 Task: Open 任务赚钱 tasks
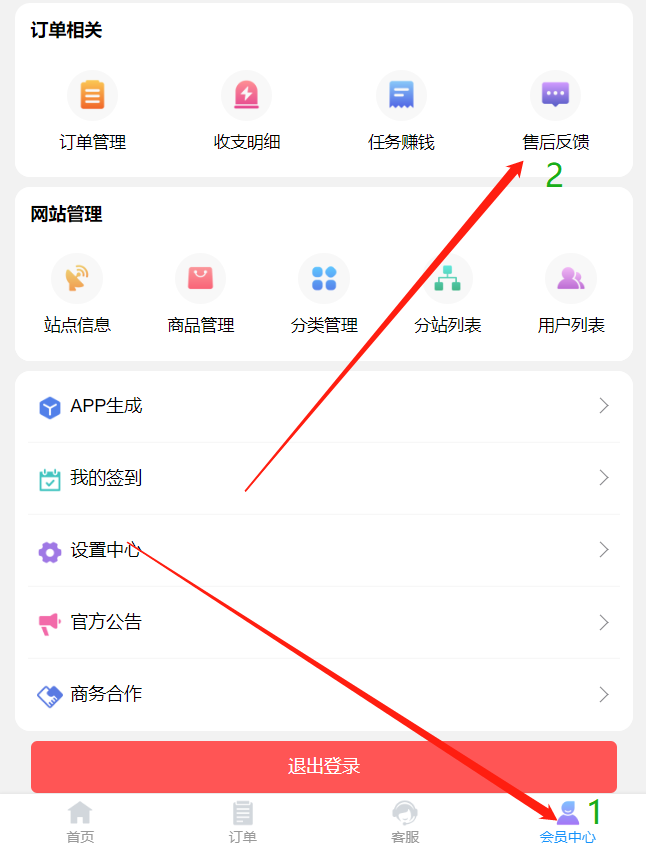(x=401, y=111)
